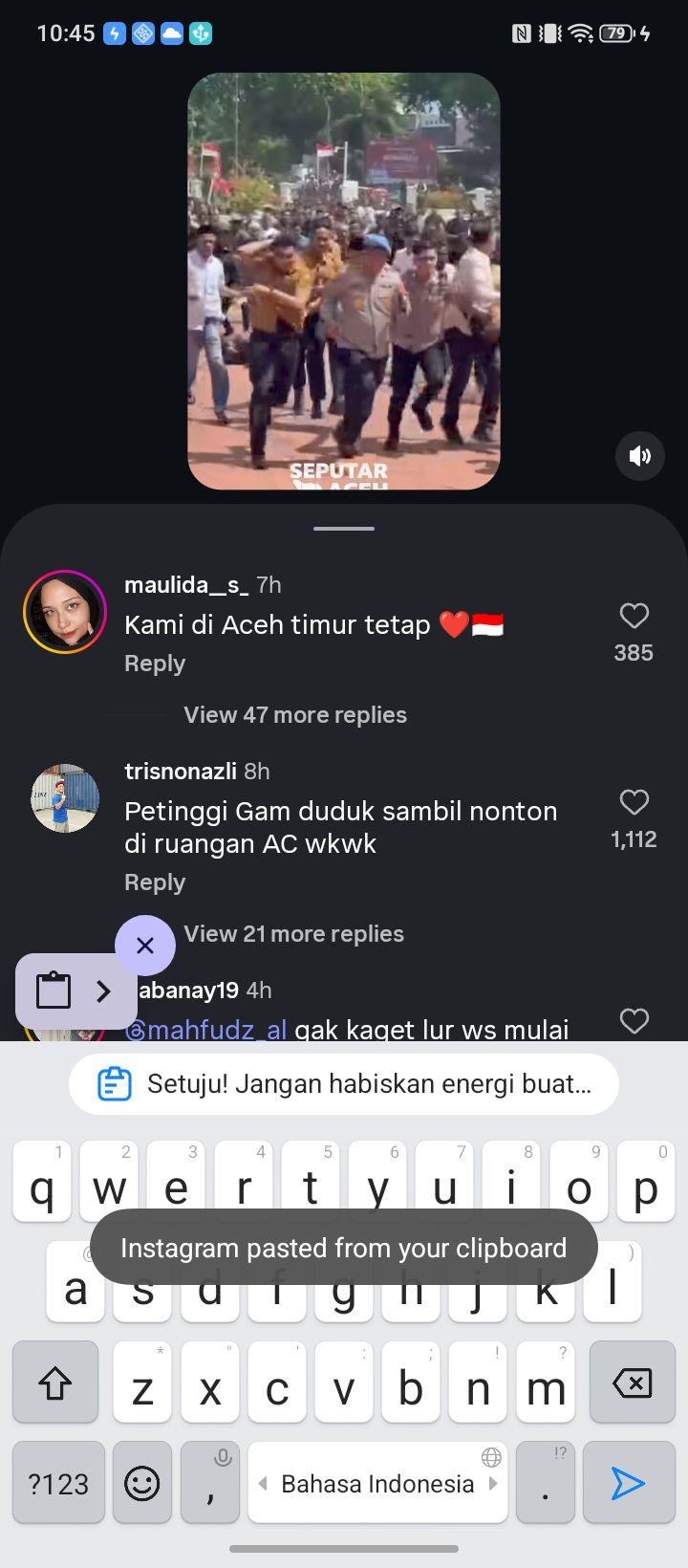Open the video above the comments

coord(344,281)
